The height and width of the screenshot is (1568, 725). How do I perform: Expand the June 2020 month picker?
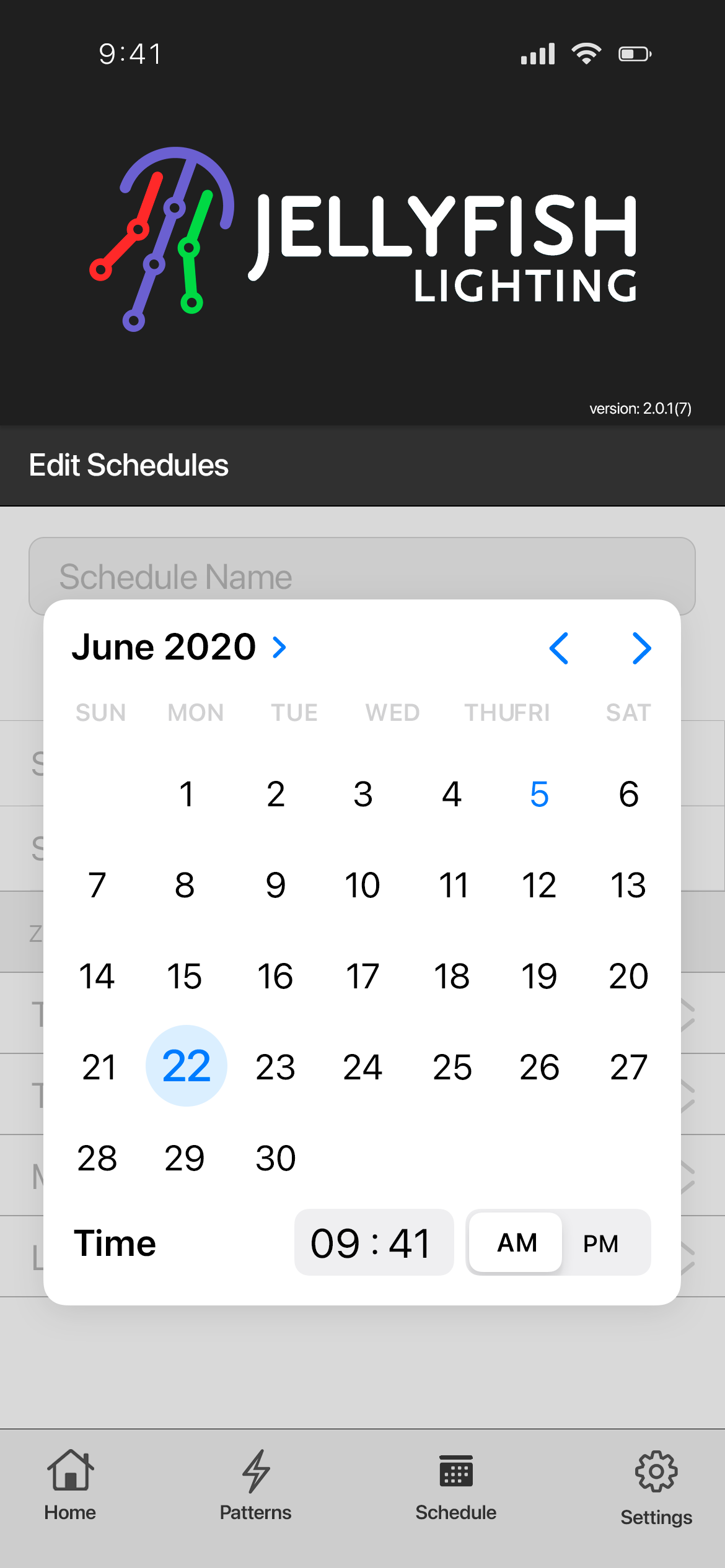coord(180,648)
